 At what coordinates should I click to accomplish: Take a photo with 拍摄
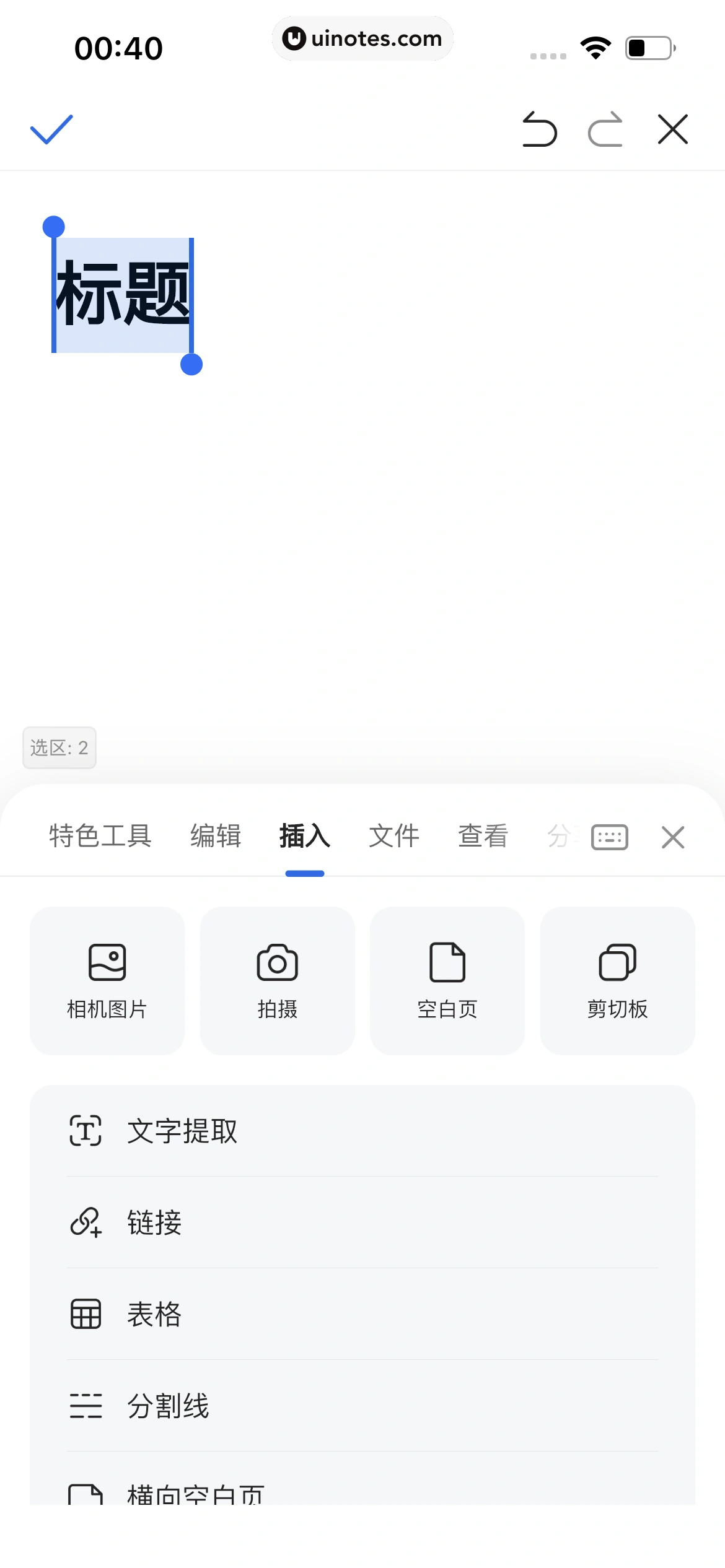(277, 980)
